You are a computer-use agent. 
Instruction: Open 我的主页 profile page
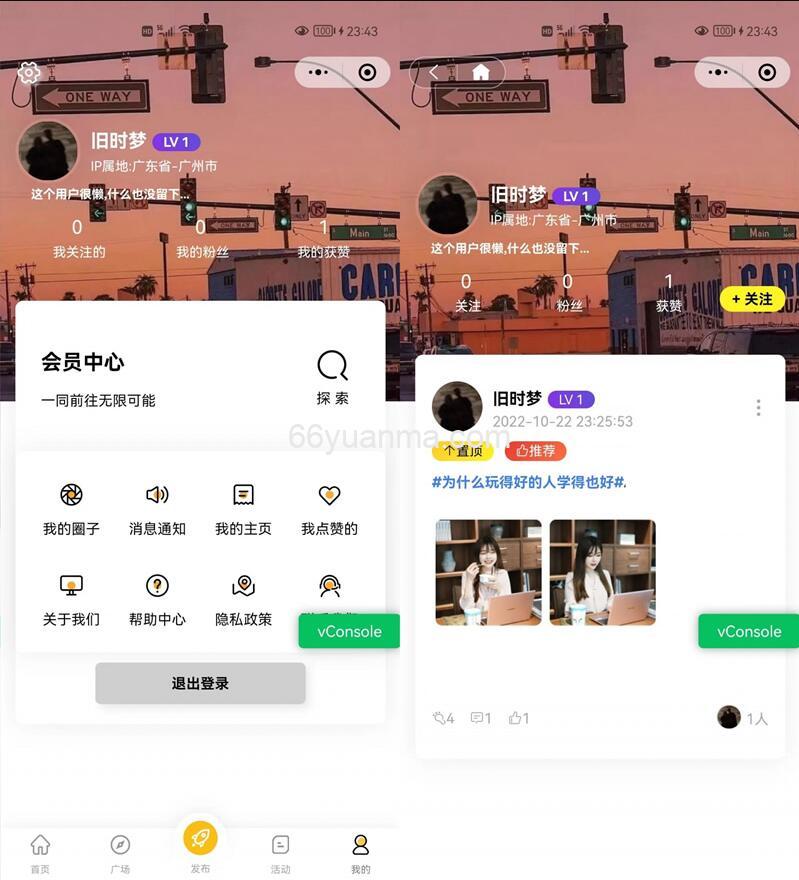(243, 508)
